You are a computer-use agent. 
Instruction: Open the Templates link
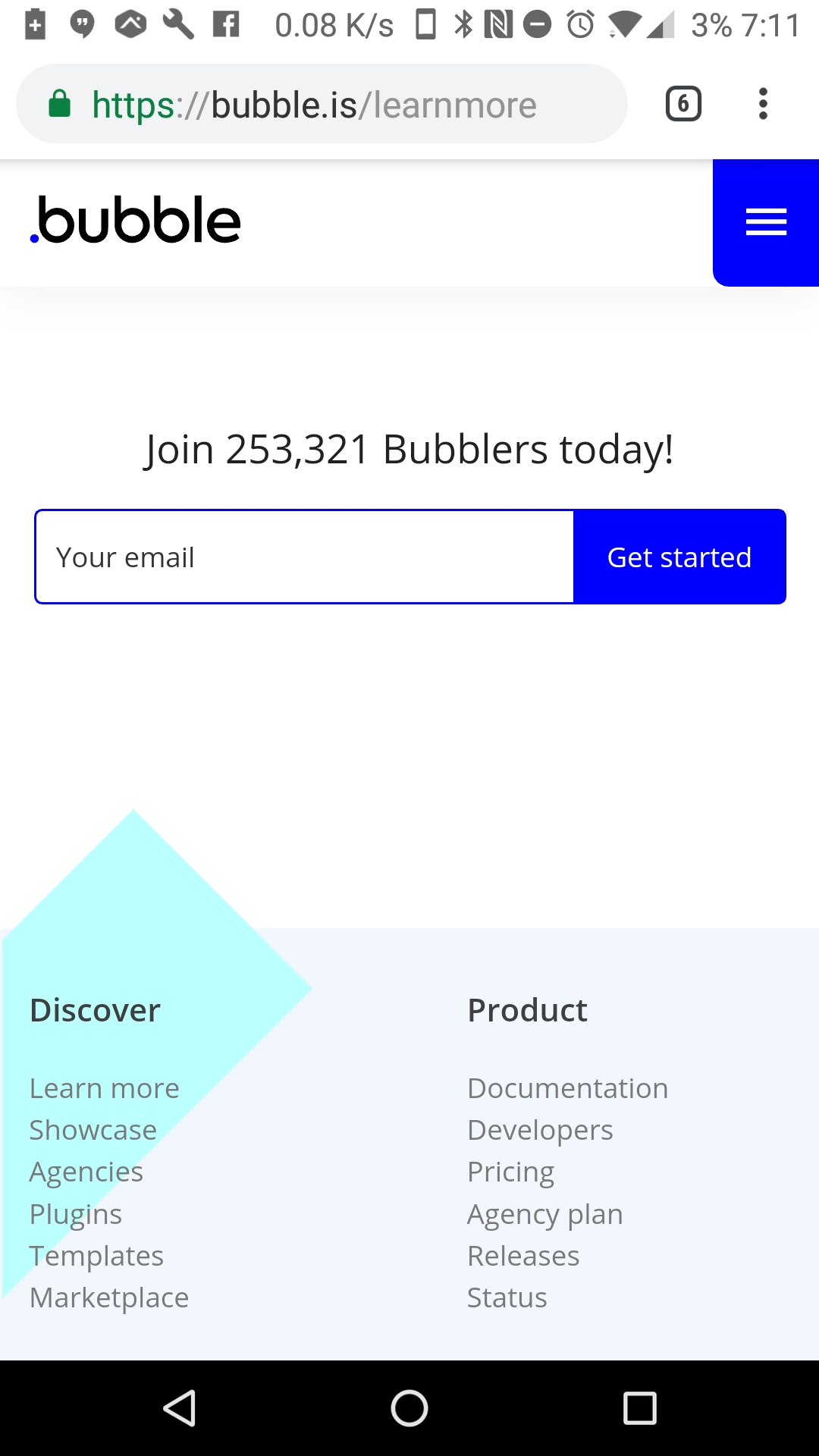pyautogui.click(x=96, y=1256)
